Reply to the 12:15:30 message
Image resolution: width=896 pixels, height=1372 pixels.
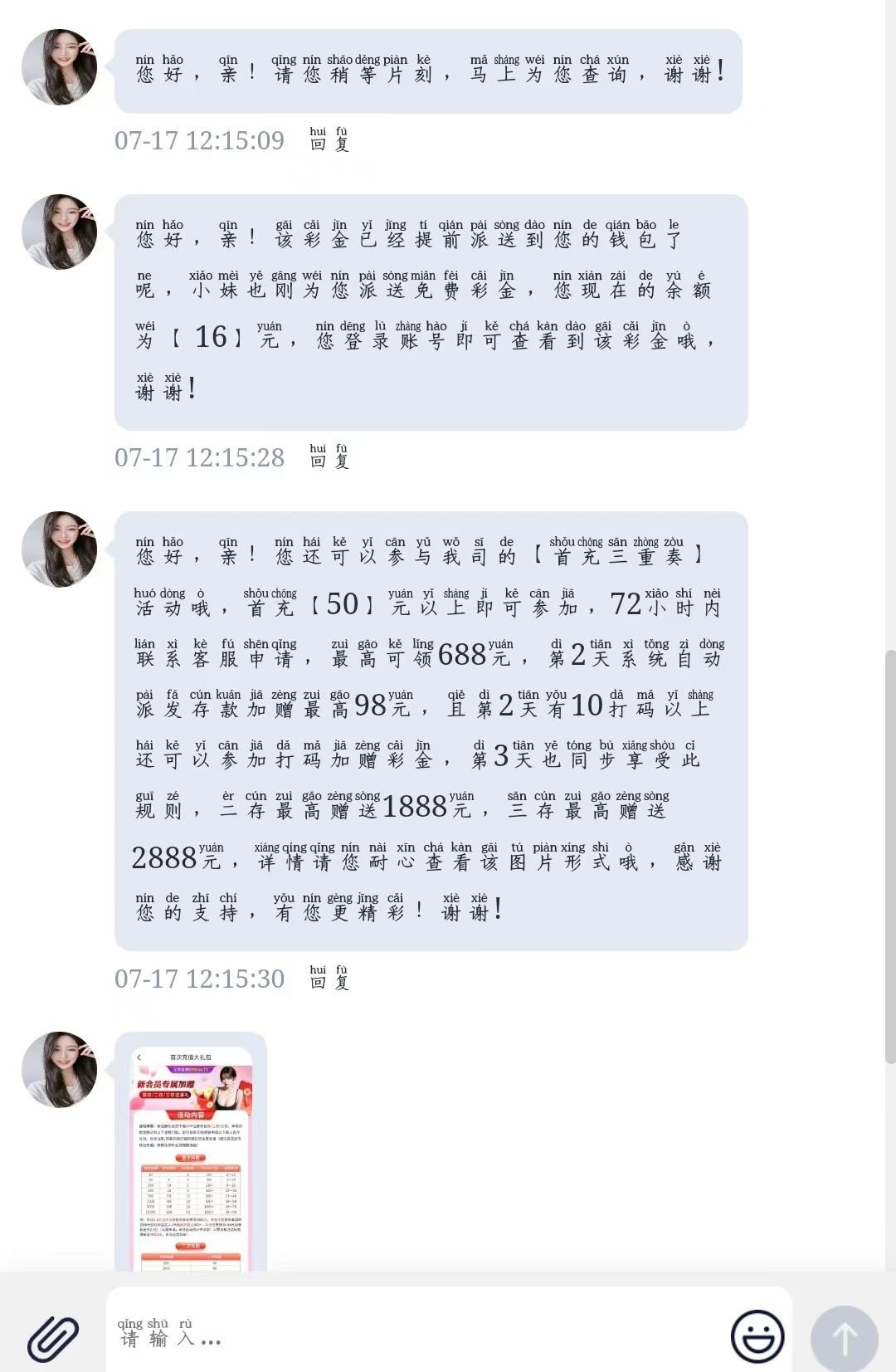329,978
